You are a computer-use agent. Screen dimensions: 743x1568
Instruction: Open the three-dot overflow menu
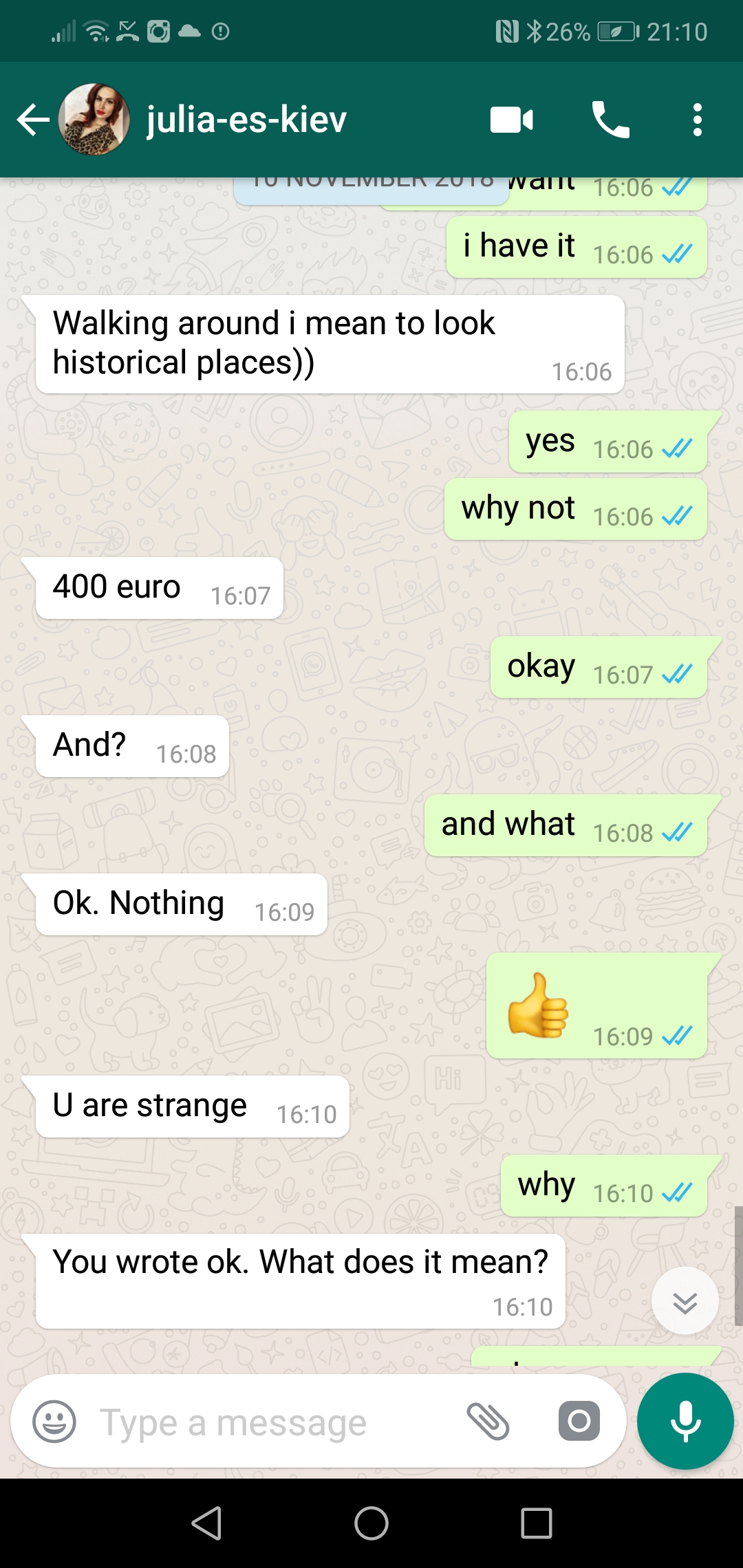(697, 119)
